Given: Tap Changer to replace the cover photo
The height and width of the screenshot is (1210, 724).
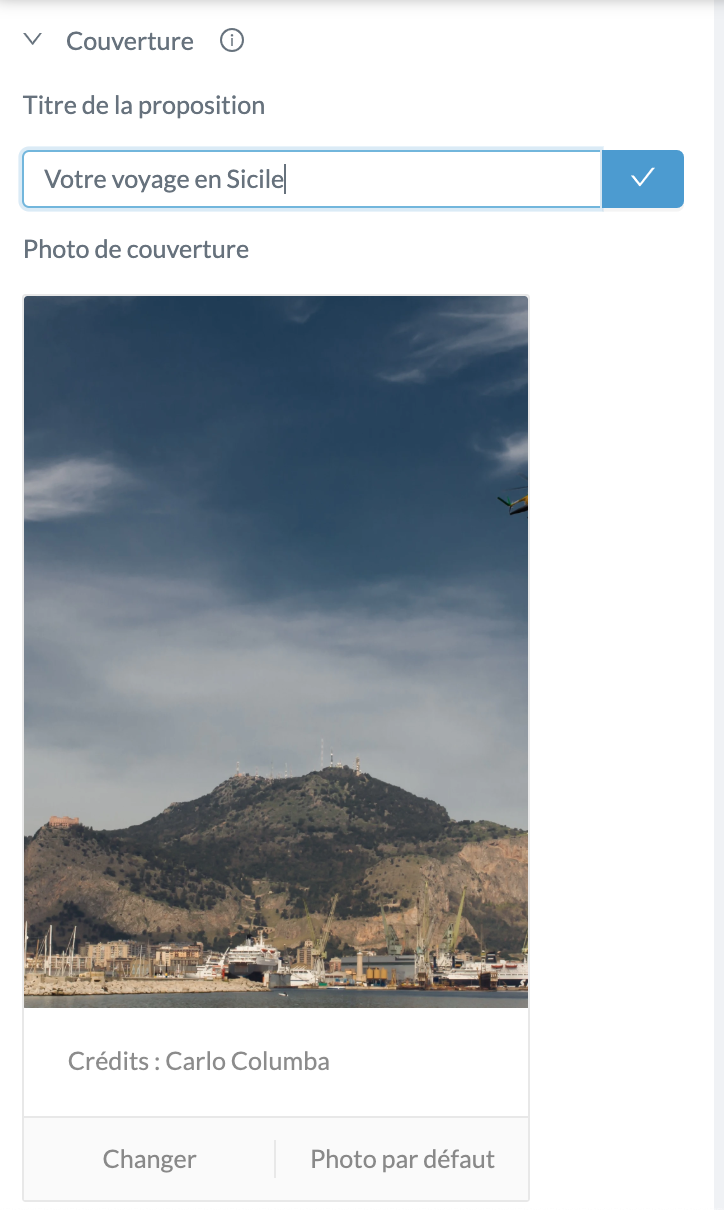Looking at the screenshot, I should coord(149,1159).
